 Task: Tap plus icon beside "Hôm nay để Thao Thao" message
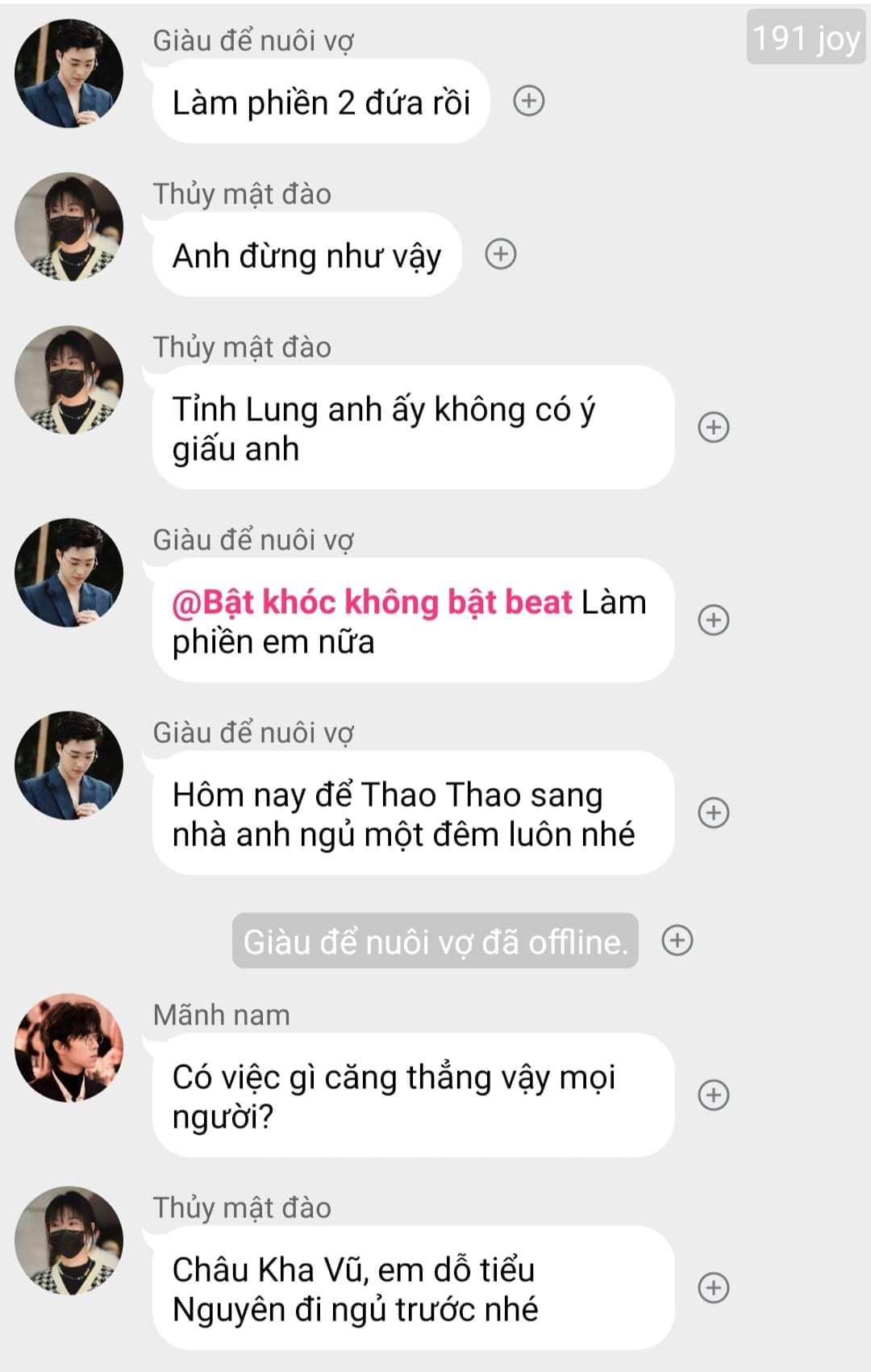714,812
